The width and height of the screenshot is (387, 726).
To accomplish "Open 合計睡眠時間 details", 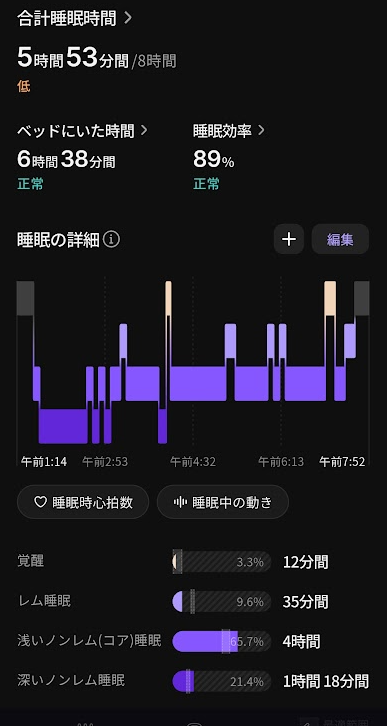I will coord(75,19).
